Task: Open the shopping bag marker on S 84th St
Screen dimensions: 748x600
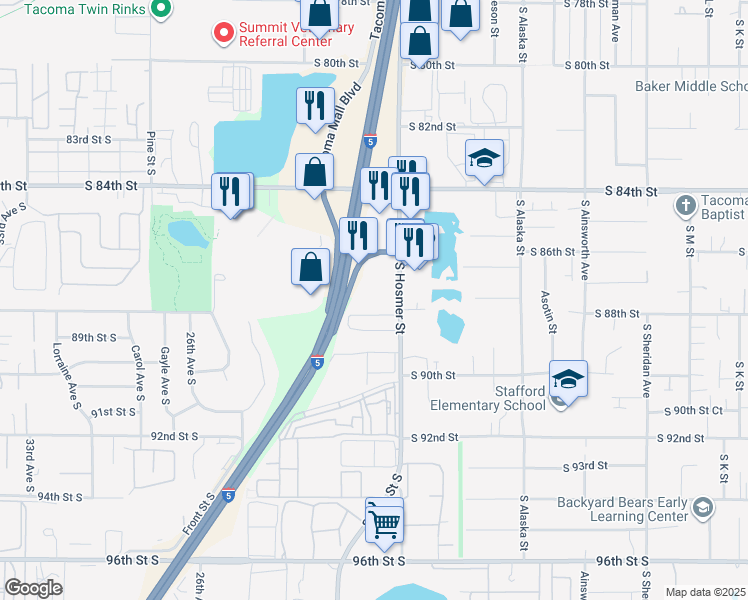Action: pyautogui.click(x=314, y=172)
